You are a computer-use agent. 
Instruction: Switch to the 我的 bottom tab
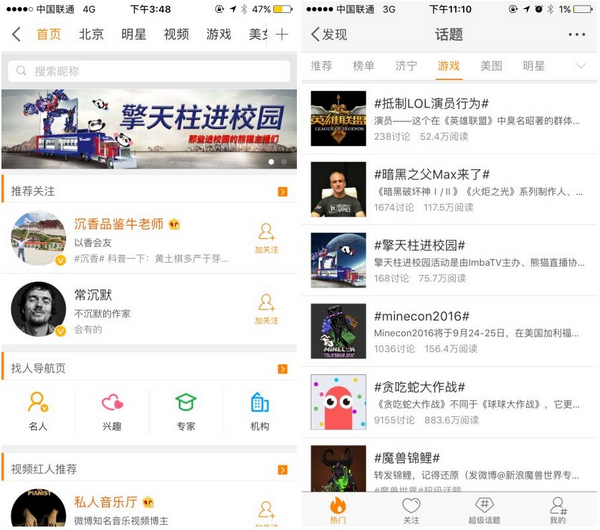(557, 510)
